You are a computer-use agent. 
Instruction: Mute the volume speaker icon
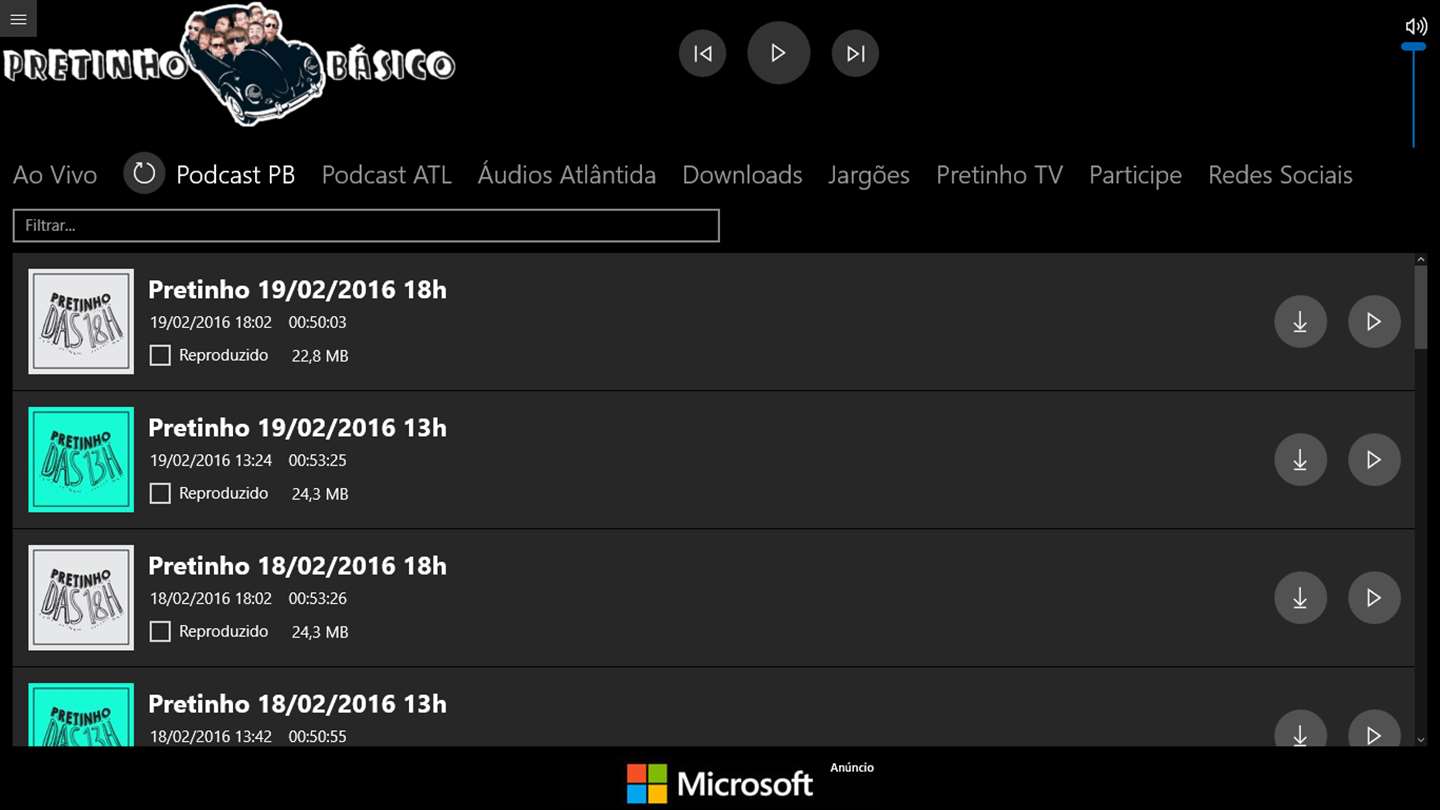point(1415,26)
